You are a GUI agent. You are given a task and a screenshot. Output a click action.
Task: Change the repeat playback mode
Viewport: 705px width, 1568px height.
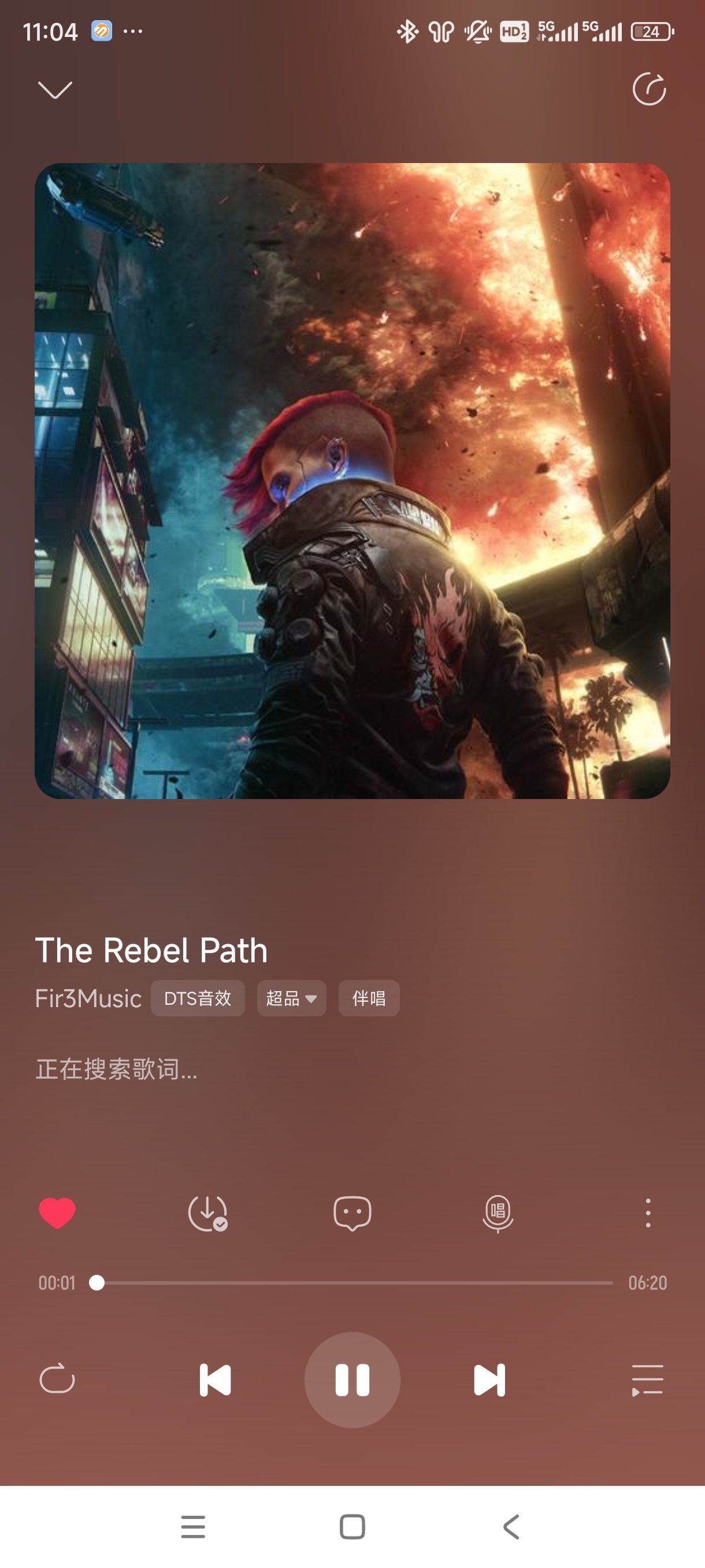coord(57,1380)
